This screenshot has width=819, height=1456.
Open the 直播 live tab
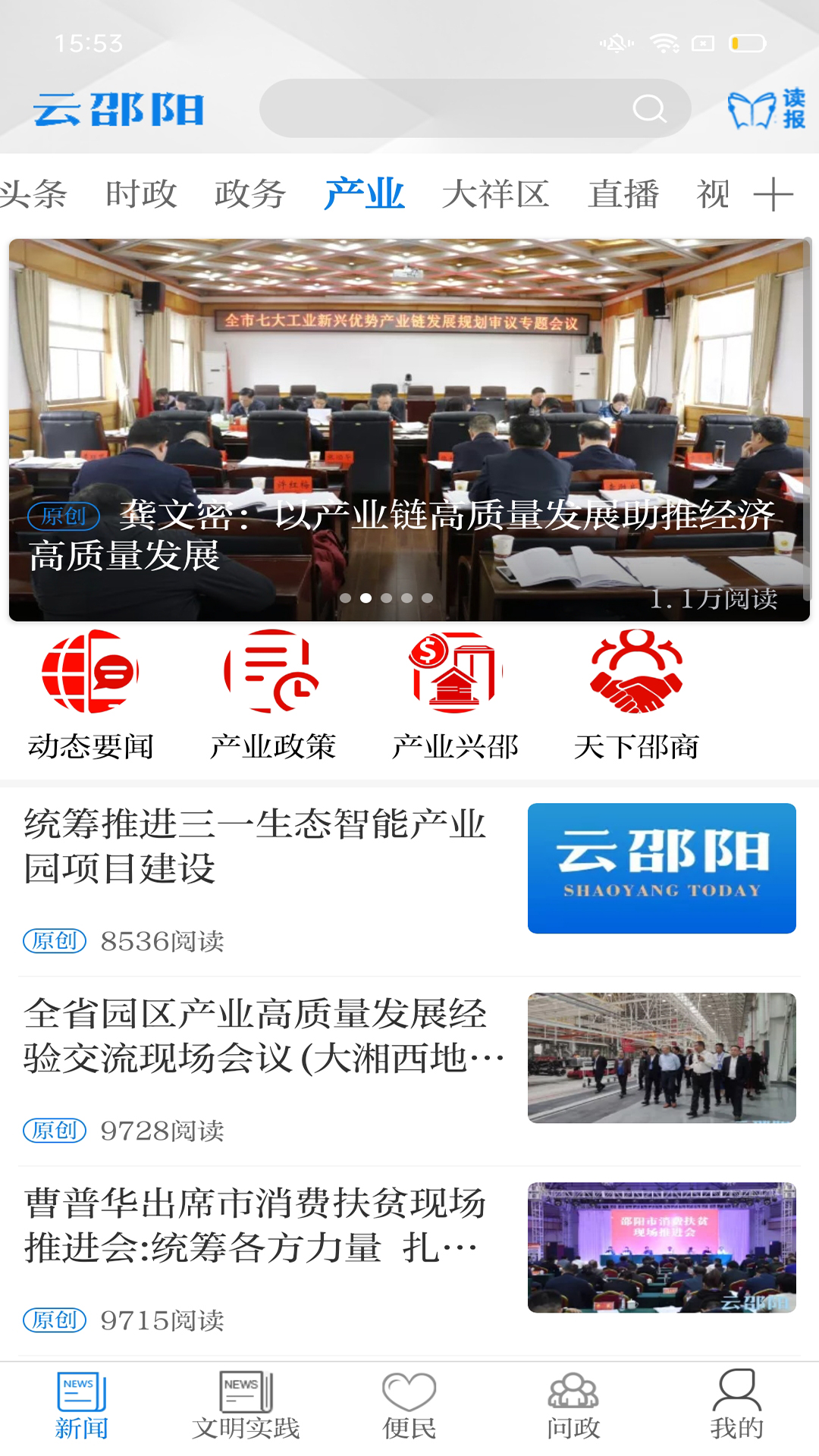tap(623, 194)
